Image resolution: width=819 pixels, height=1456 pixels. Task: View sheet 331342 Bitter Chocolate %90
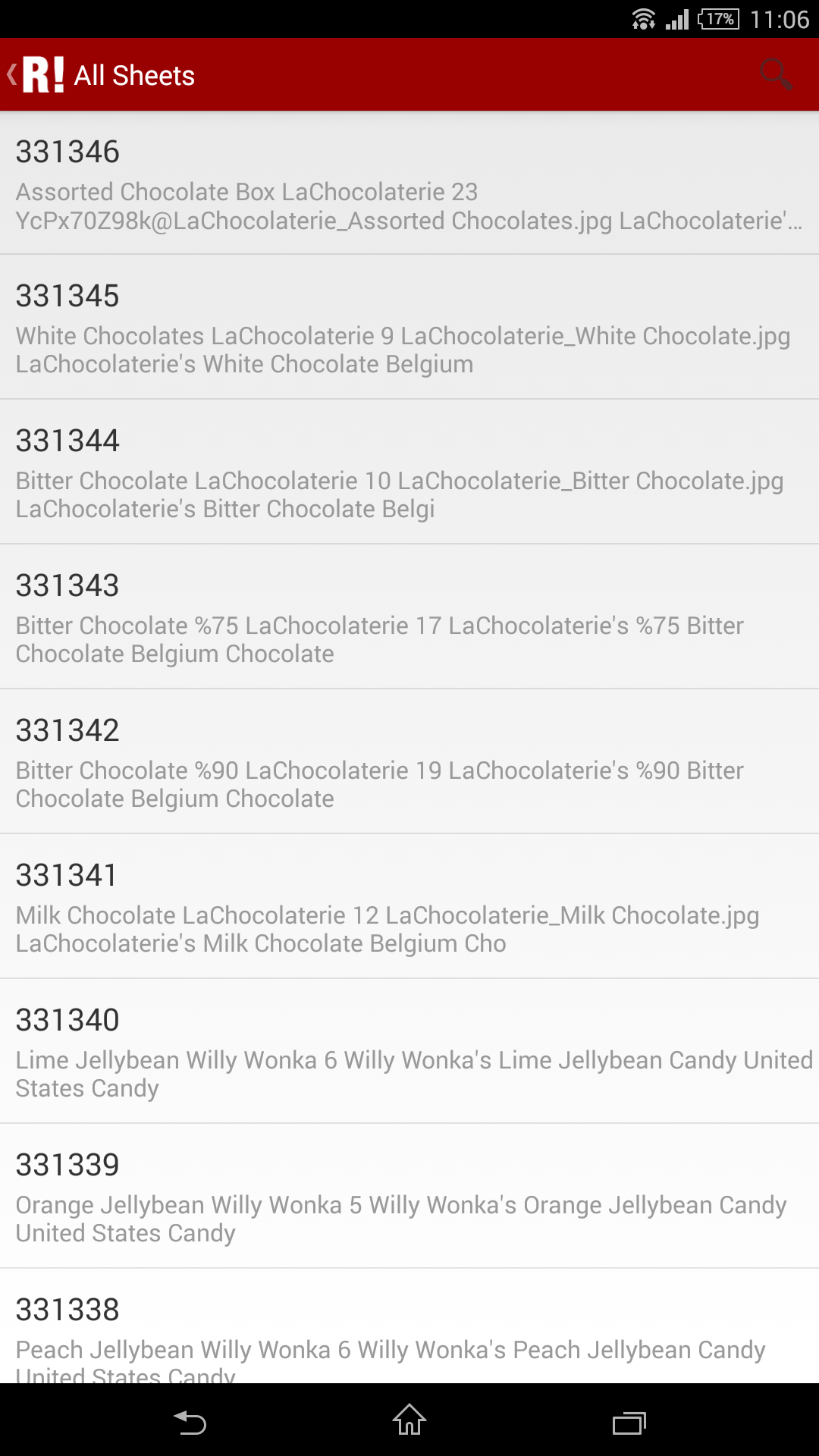409,761
